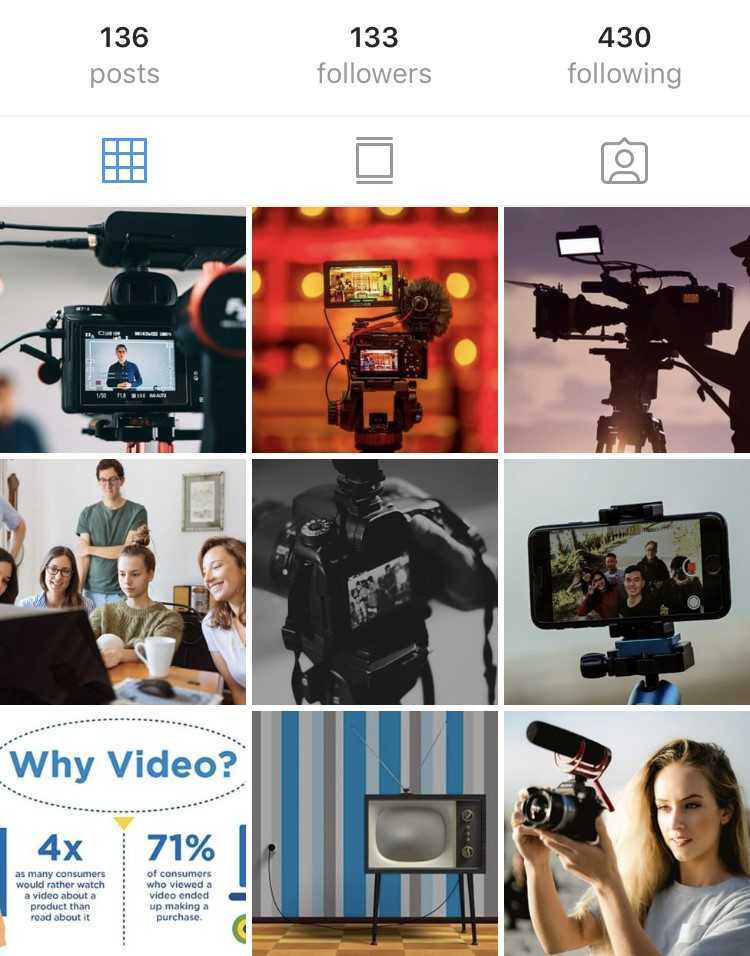The width and height of the screenshot is (750, 956).
Task: Open the black and white DSLR post
Action: pyautogui.click(x=374, y=582)
